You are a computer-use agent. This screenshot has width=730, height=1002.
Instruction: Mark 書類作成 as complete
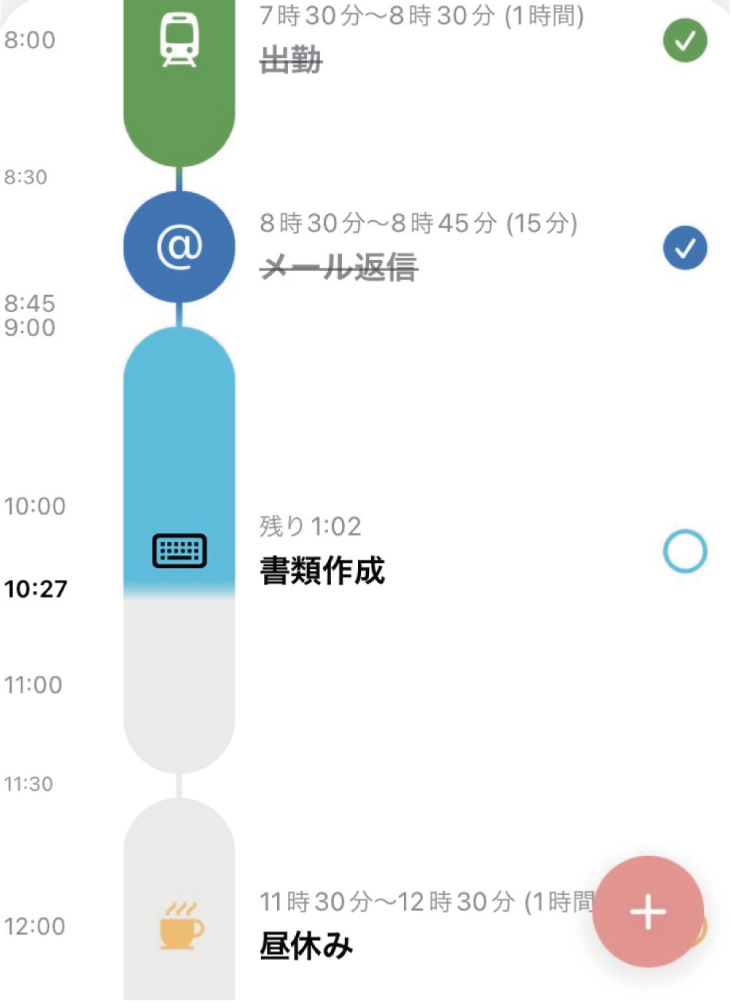pyautogui.click(x=685, y=551)
